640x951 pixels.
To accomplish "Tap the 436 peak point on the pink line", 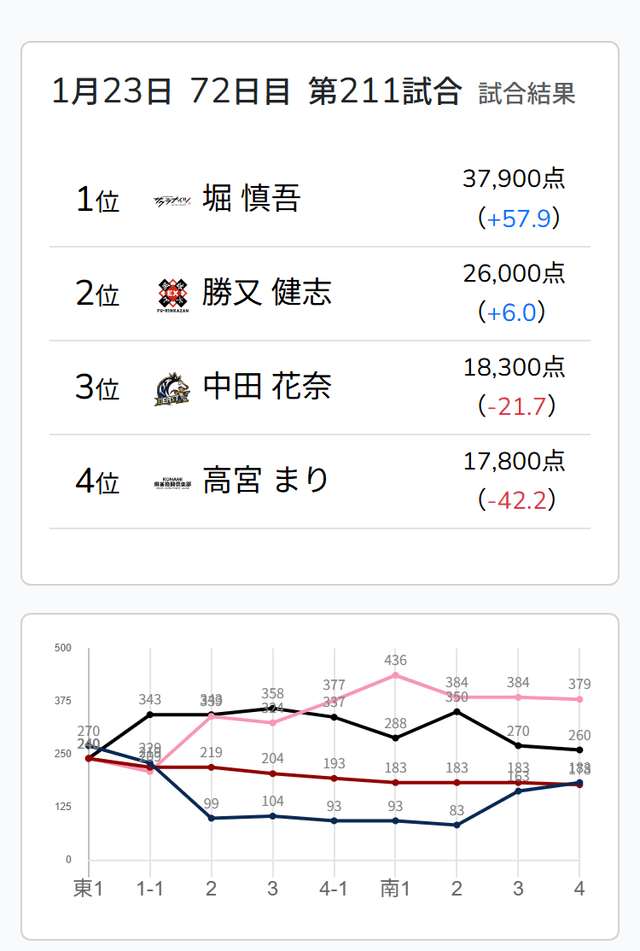I will point(396,674).
